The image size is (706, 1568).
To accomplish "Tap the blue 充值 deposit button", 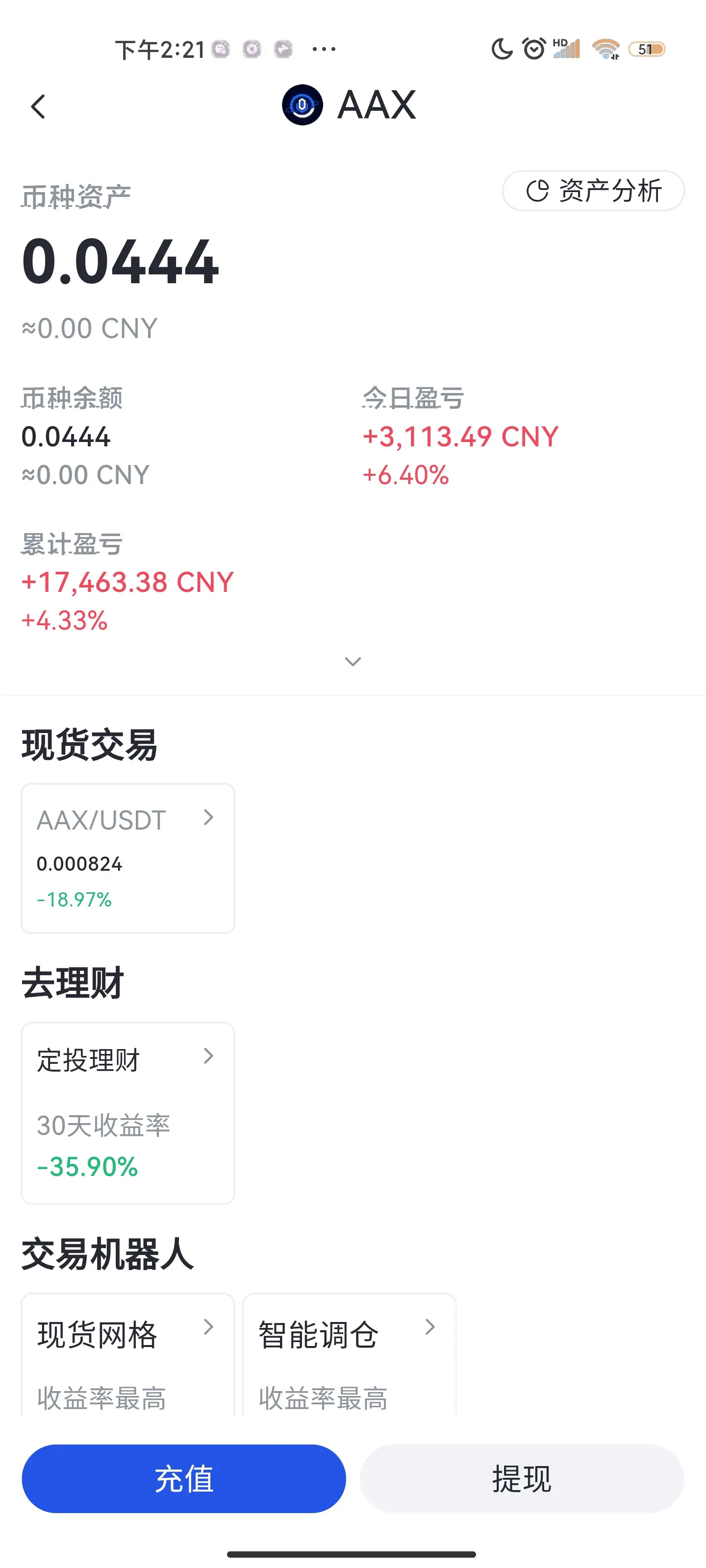I will 184,1478.
